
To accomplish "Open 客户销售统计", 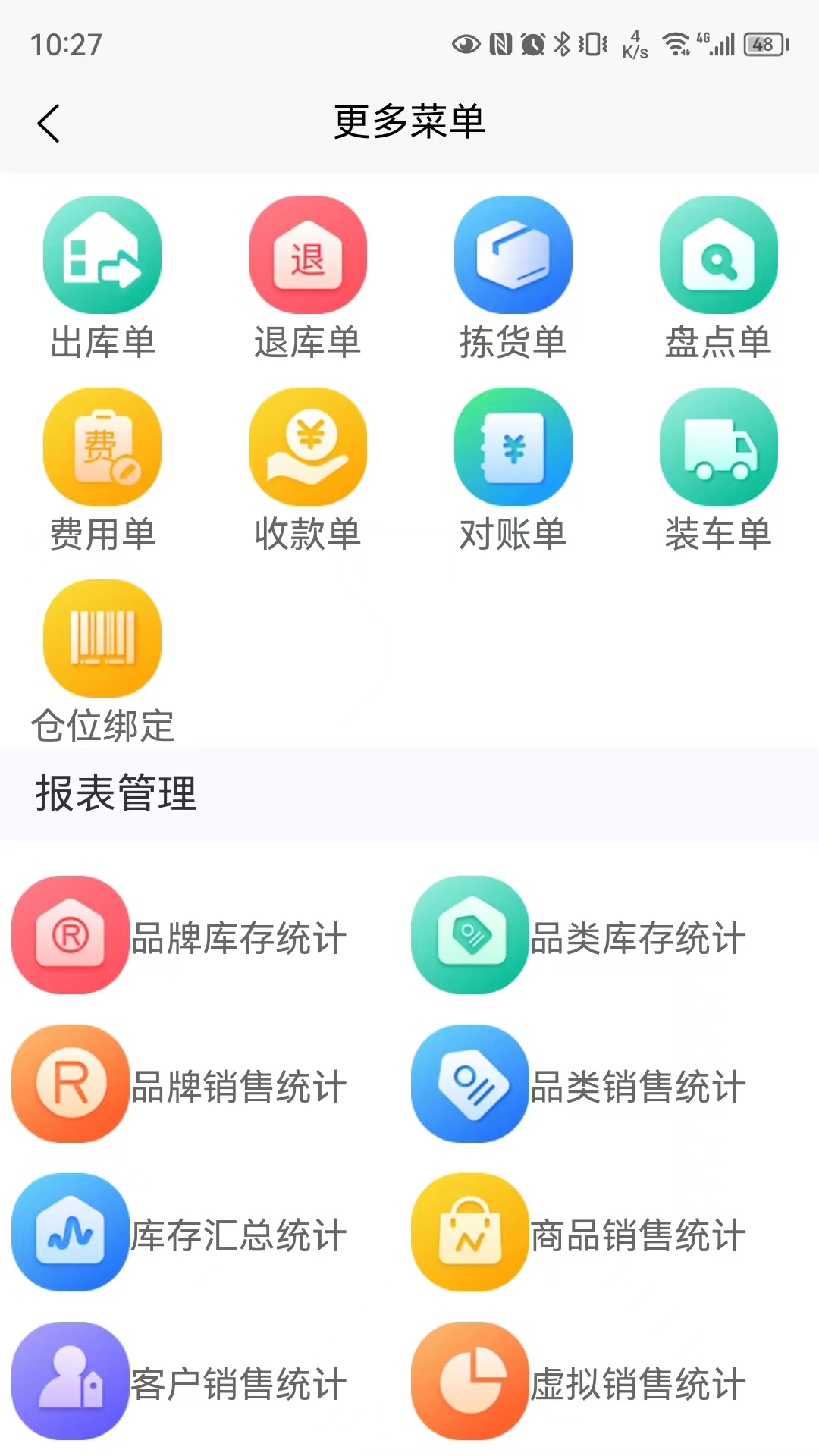I will tap(182, 1382).
